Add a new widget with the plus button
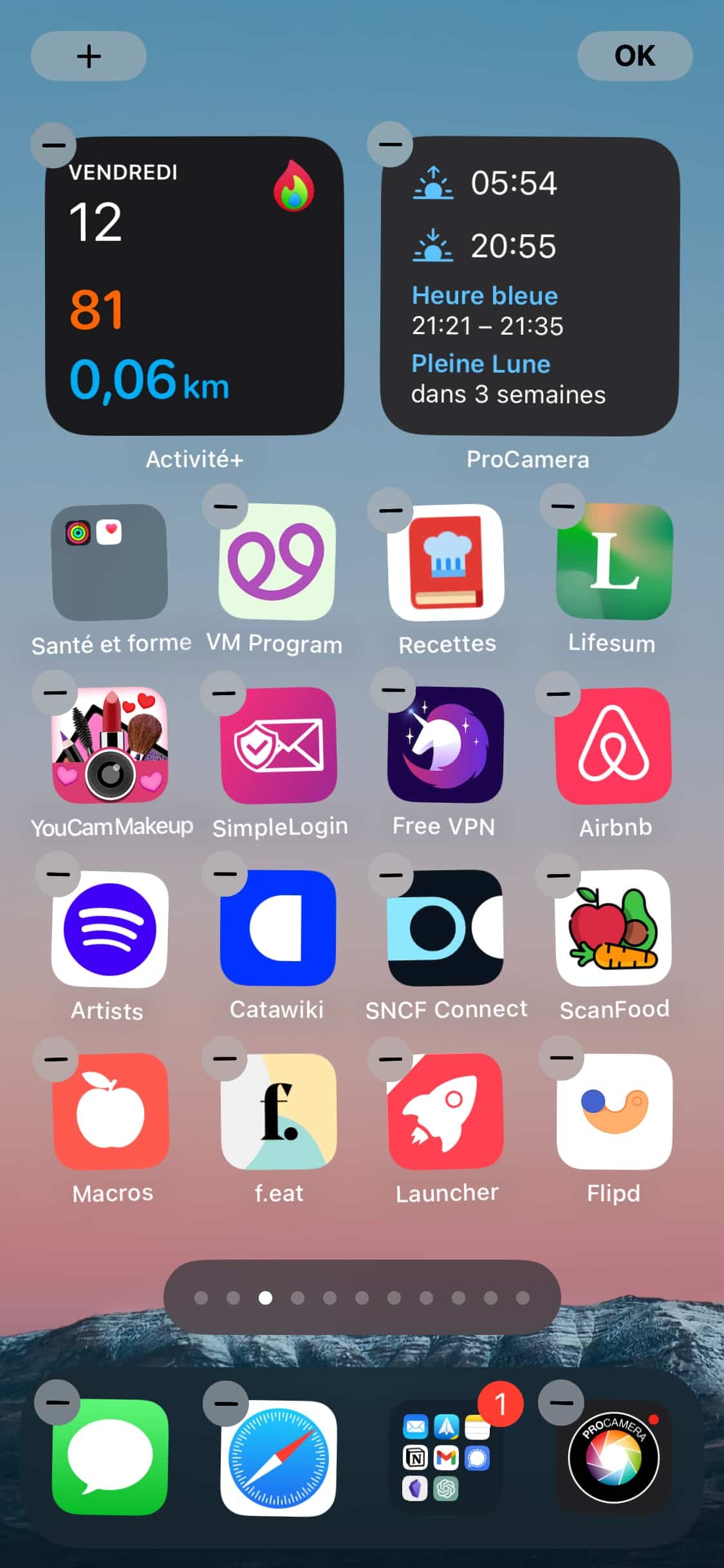Viewport: 724px width, 1568px height. pos(89,56)
